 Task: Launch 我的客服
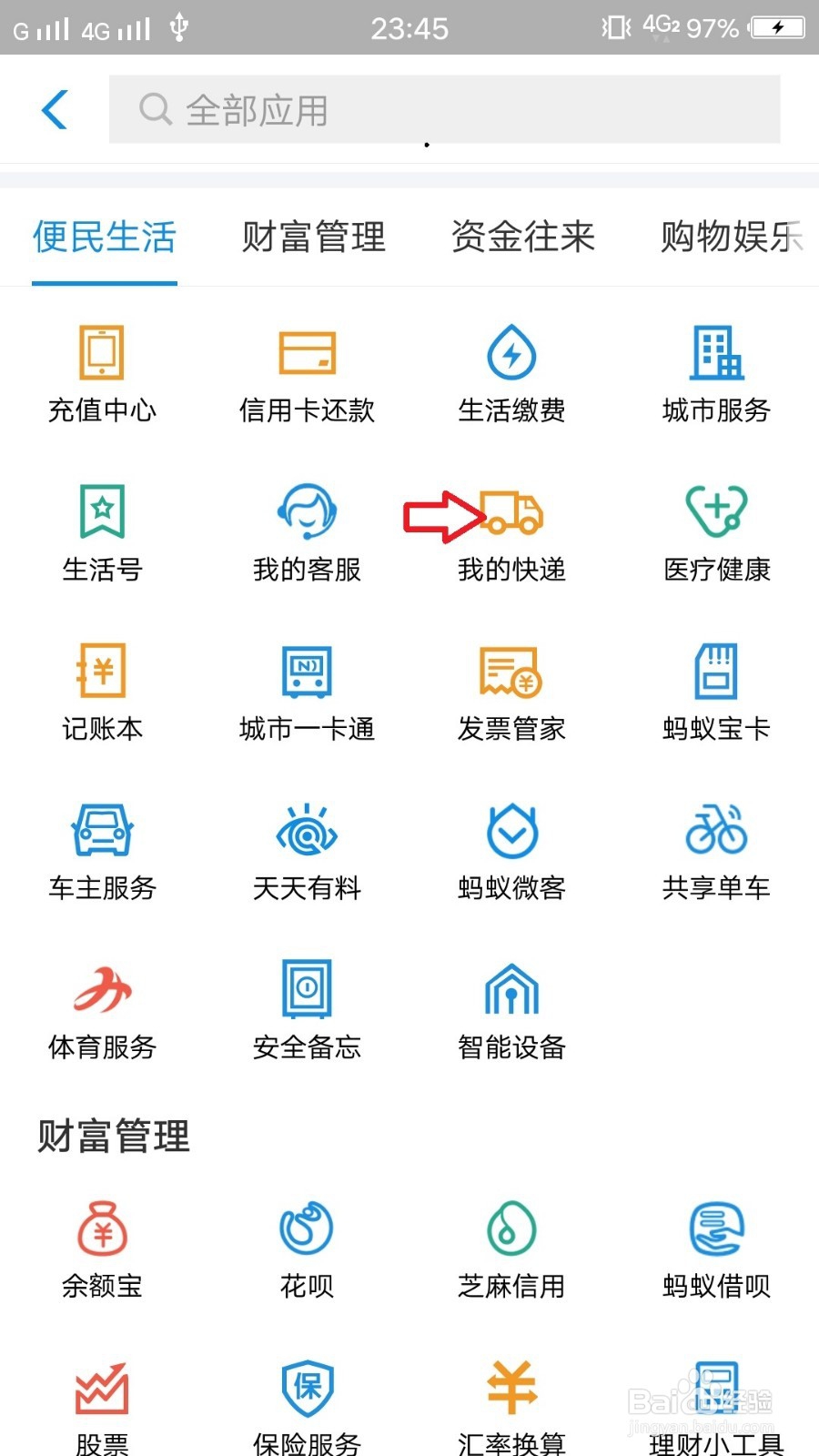(307, 534)
